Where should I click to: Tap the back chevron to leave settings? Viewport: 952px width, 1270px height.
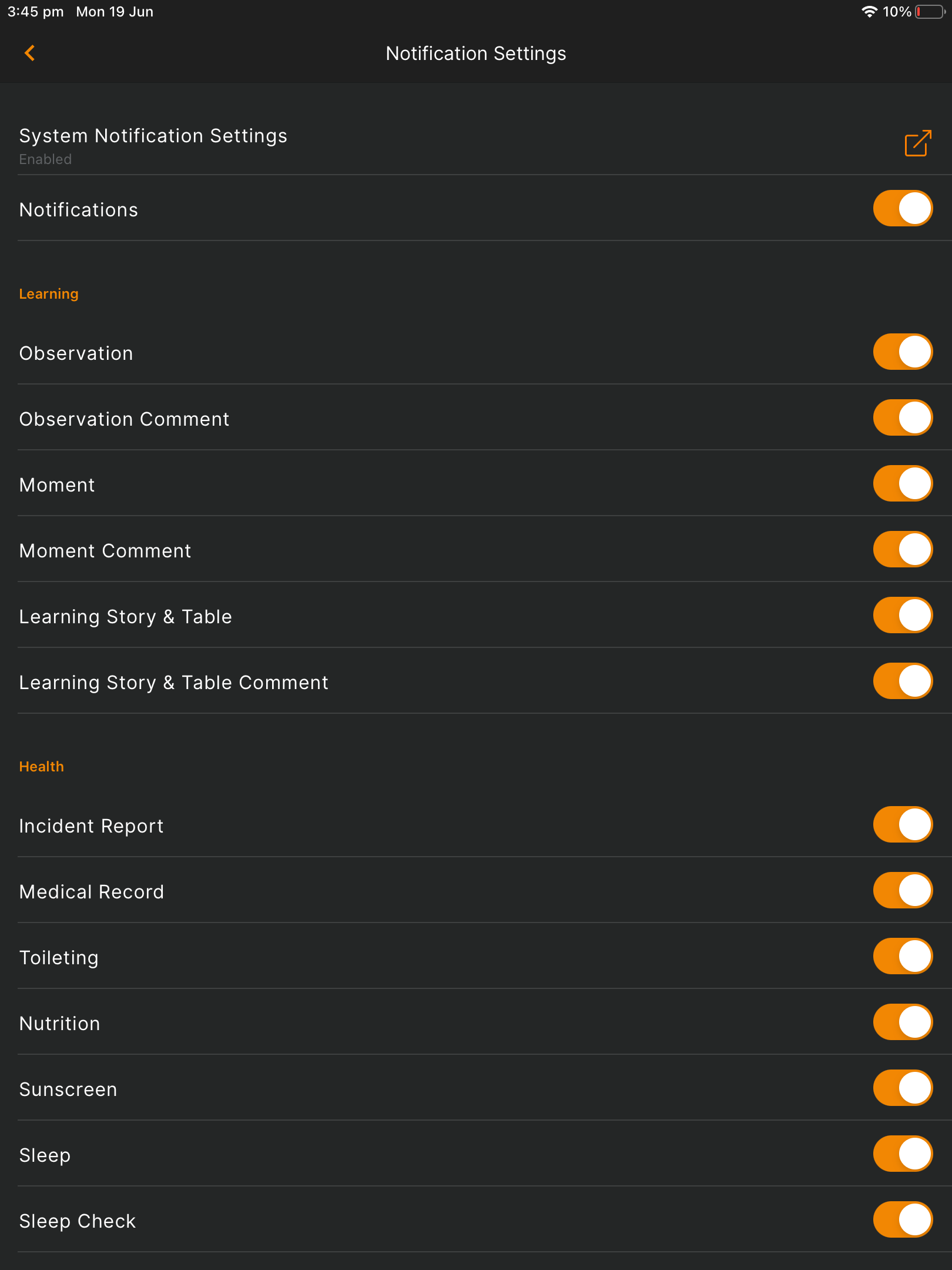click(x=29, y=53)
